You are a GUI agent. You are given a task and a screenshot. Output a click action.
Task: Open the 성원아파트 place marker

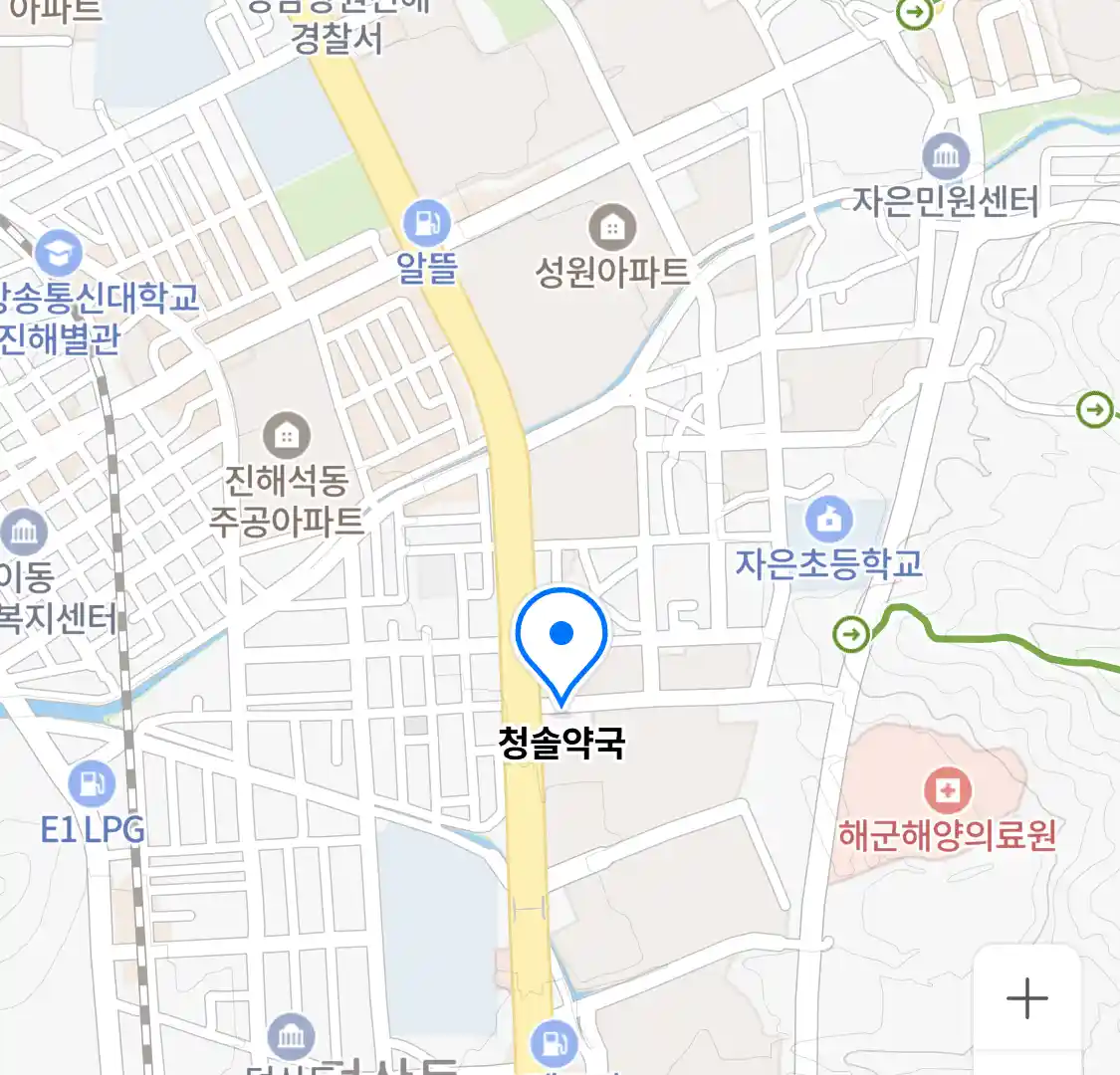coord(612,228)
